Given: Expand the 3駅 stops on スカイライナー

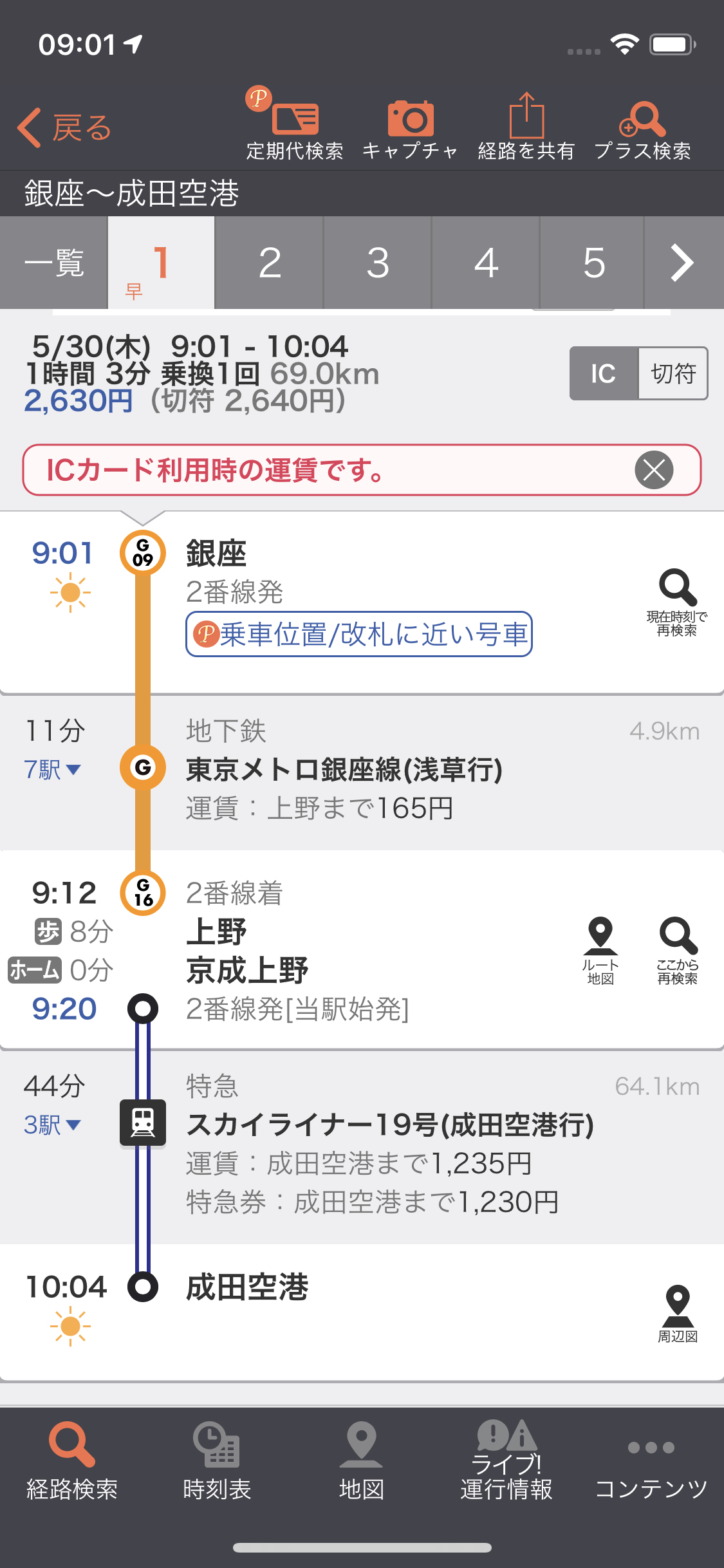Looking at the screenshot, I should point(53,1125).
